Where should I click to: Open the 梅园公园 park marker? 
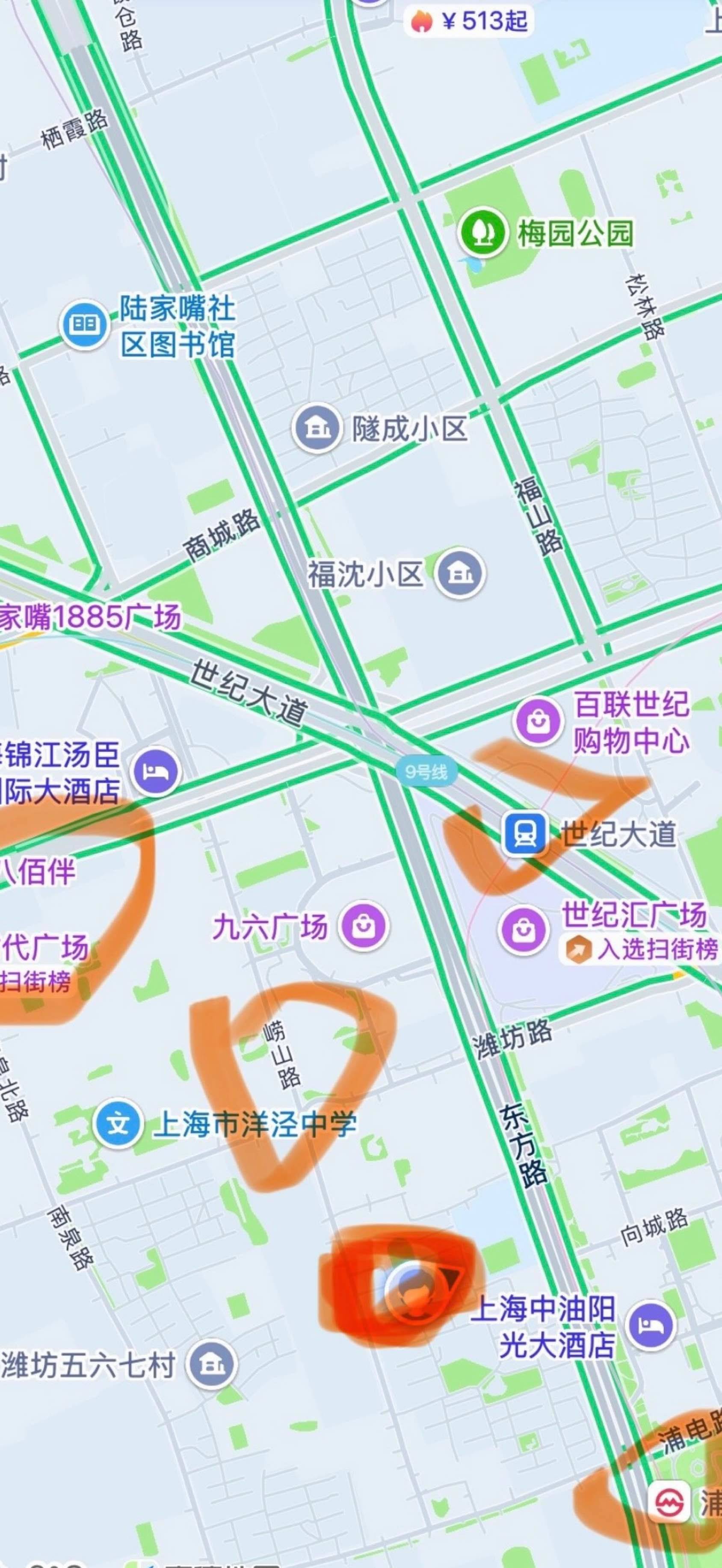click(x=483, y=233)
